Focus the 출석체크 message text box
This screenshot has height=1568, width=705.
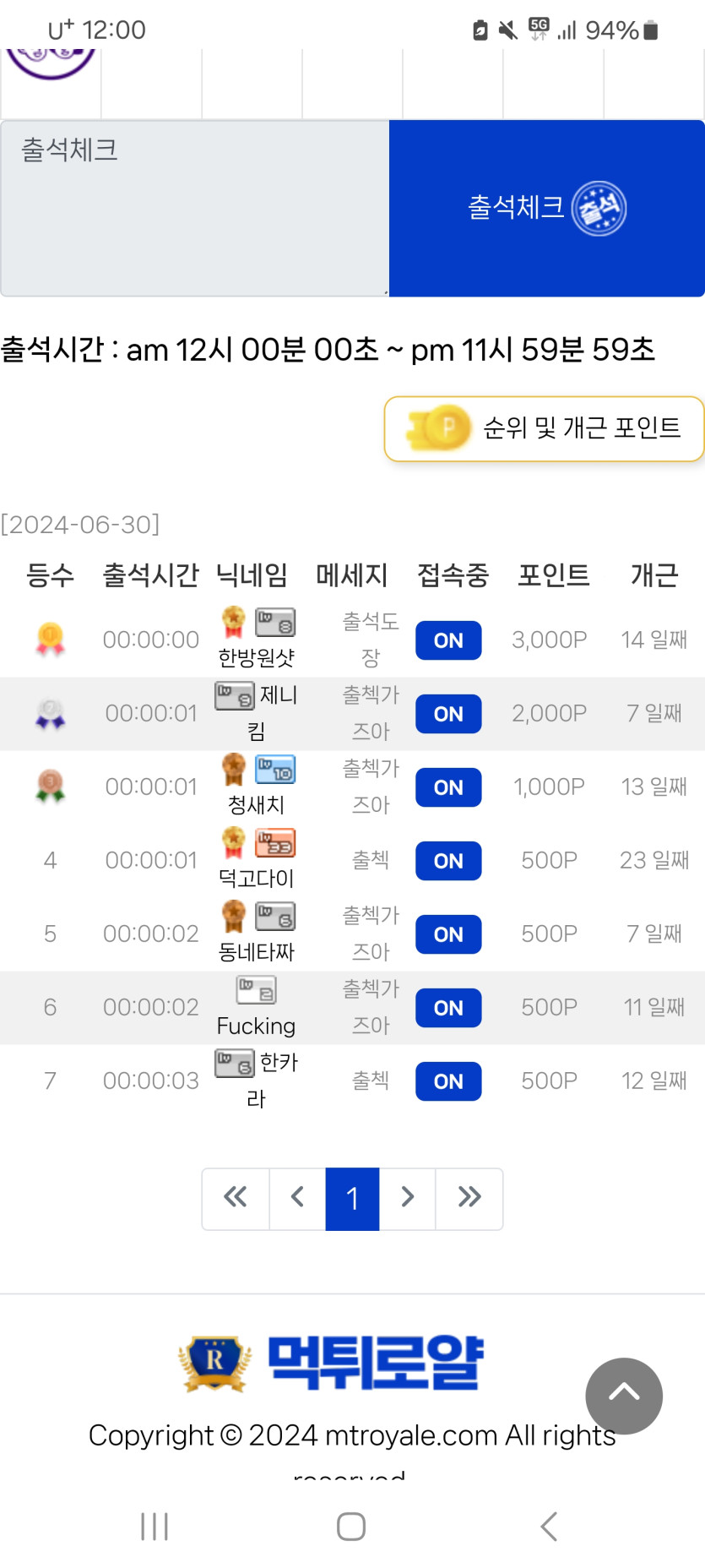[x=194, y=208]
